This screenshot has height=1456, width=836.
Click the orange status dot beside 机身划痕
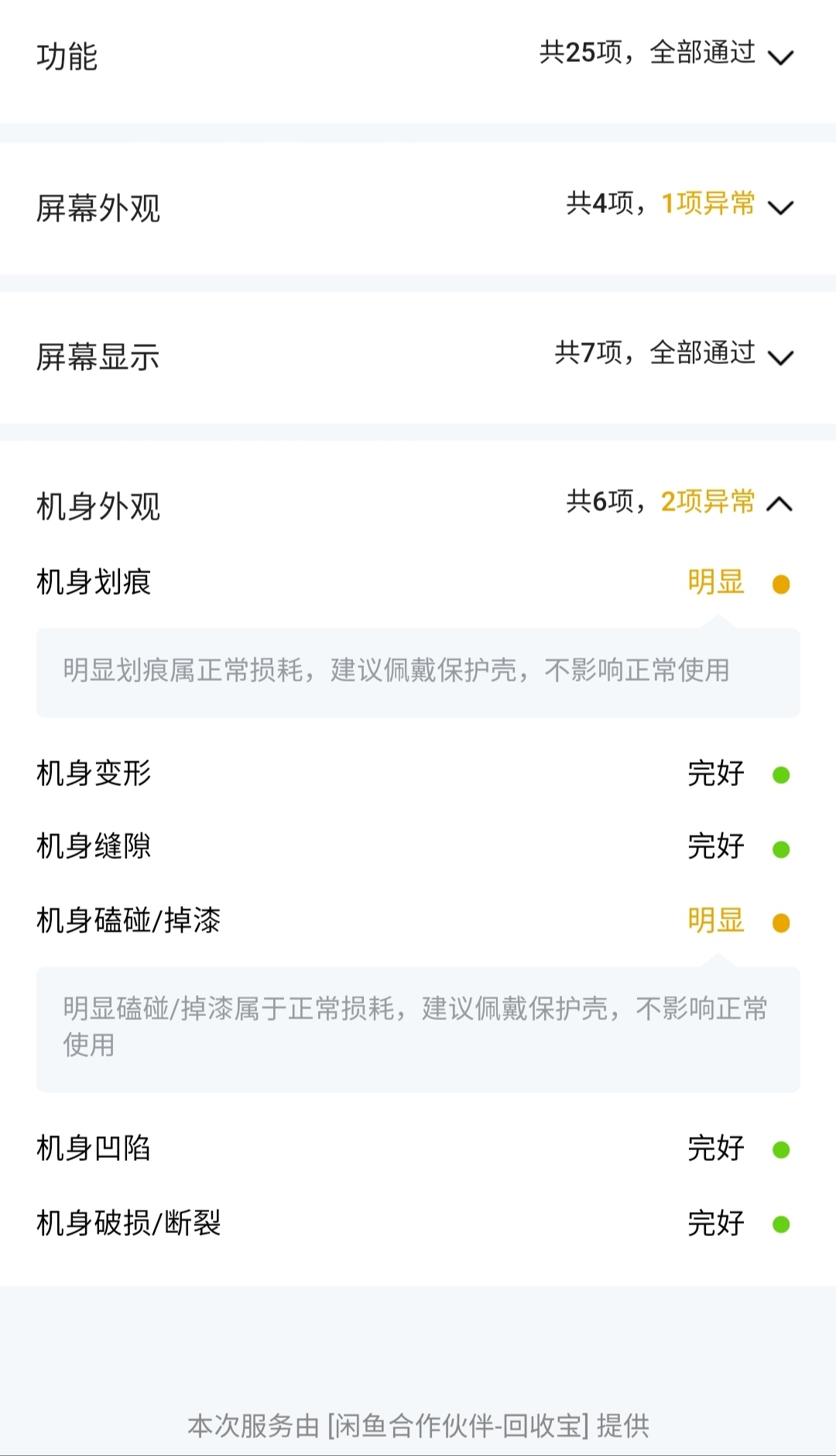(x=783, y=585)
